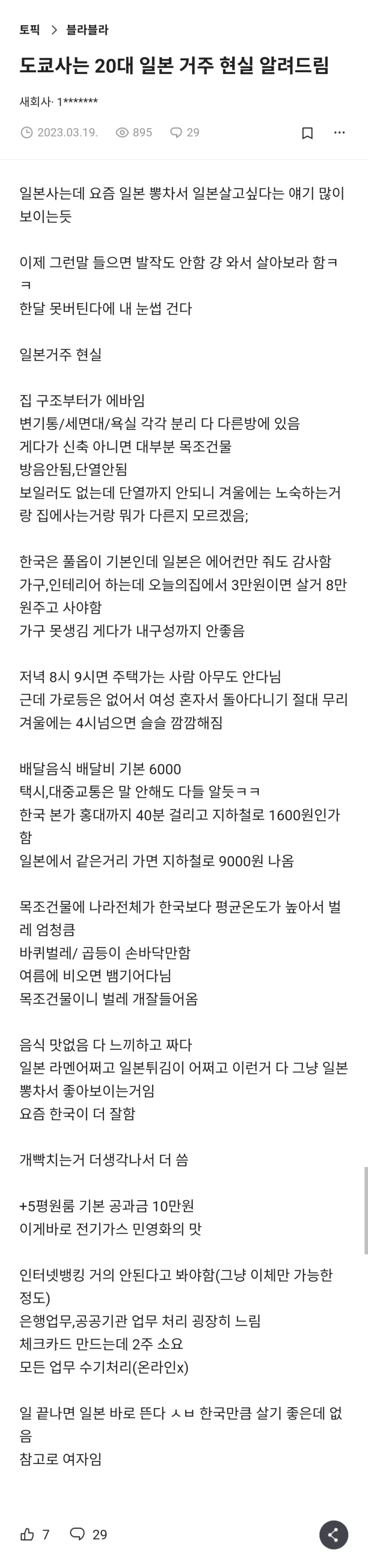Open the 토픽 breadcrumb link
The height and width of the screenshot is (1568, 368).
[29, 30]
